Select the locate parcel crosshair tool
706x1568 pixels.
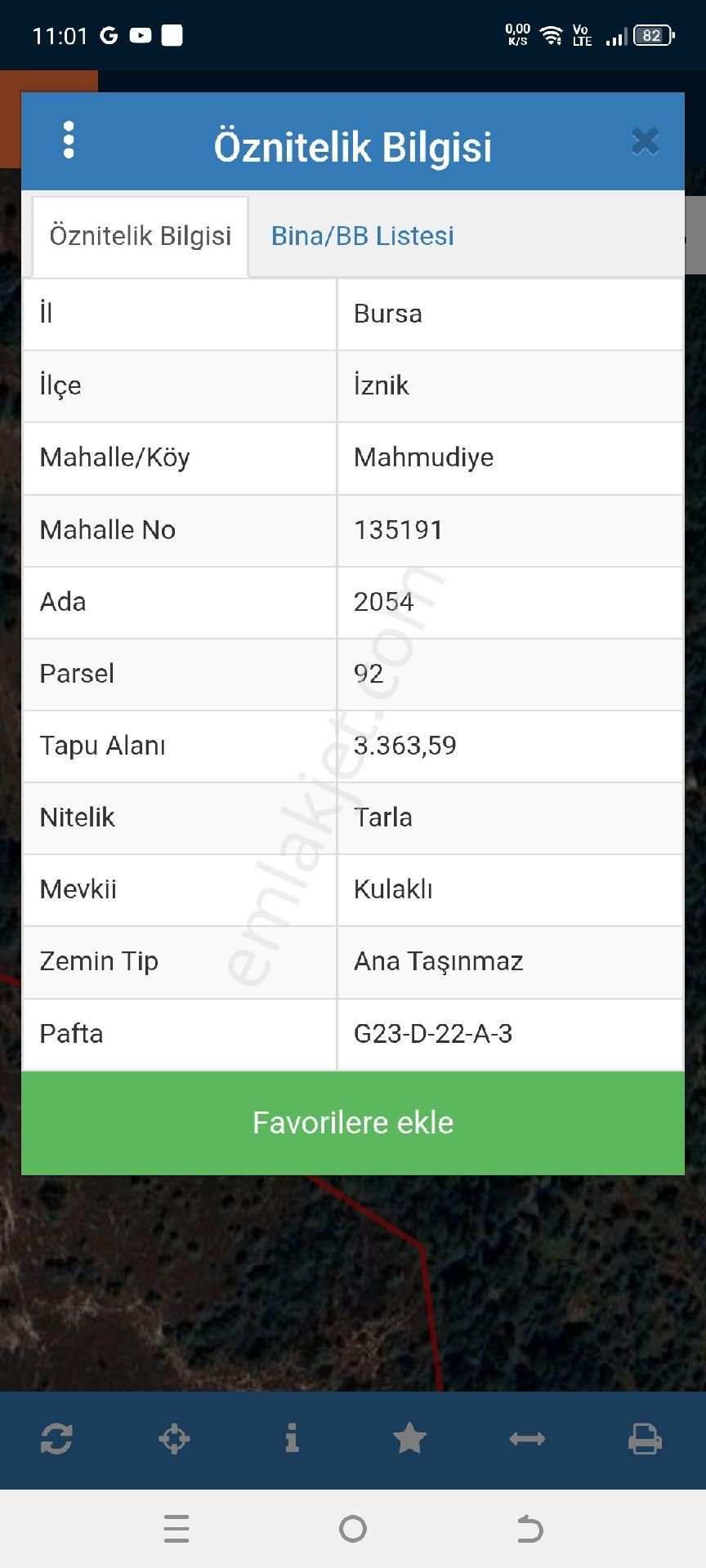(x=174, y=1440)
